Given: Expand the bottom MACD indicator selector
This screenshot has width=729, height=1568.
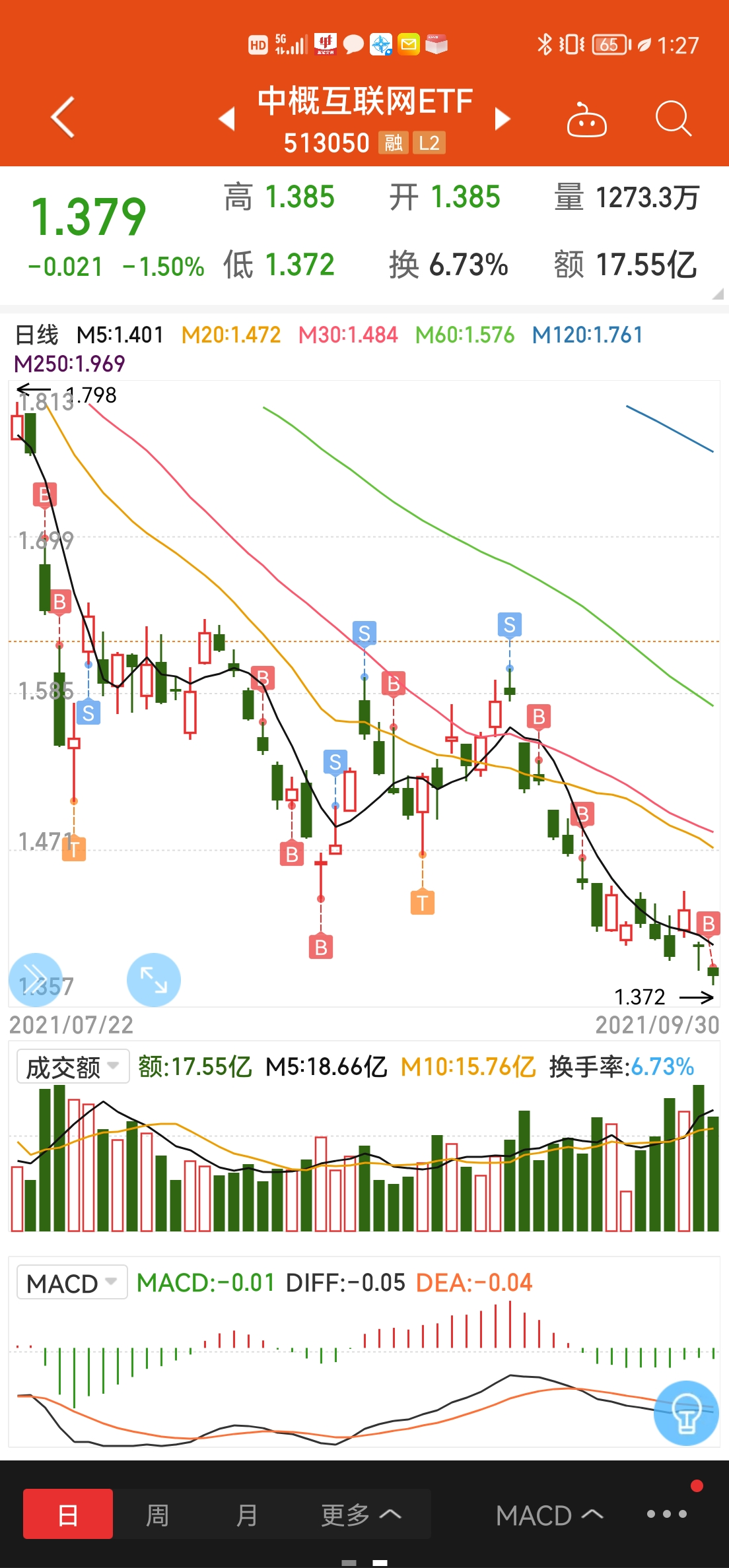Looking at the screenshot, I should coord(549,1515).
